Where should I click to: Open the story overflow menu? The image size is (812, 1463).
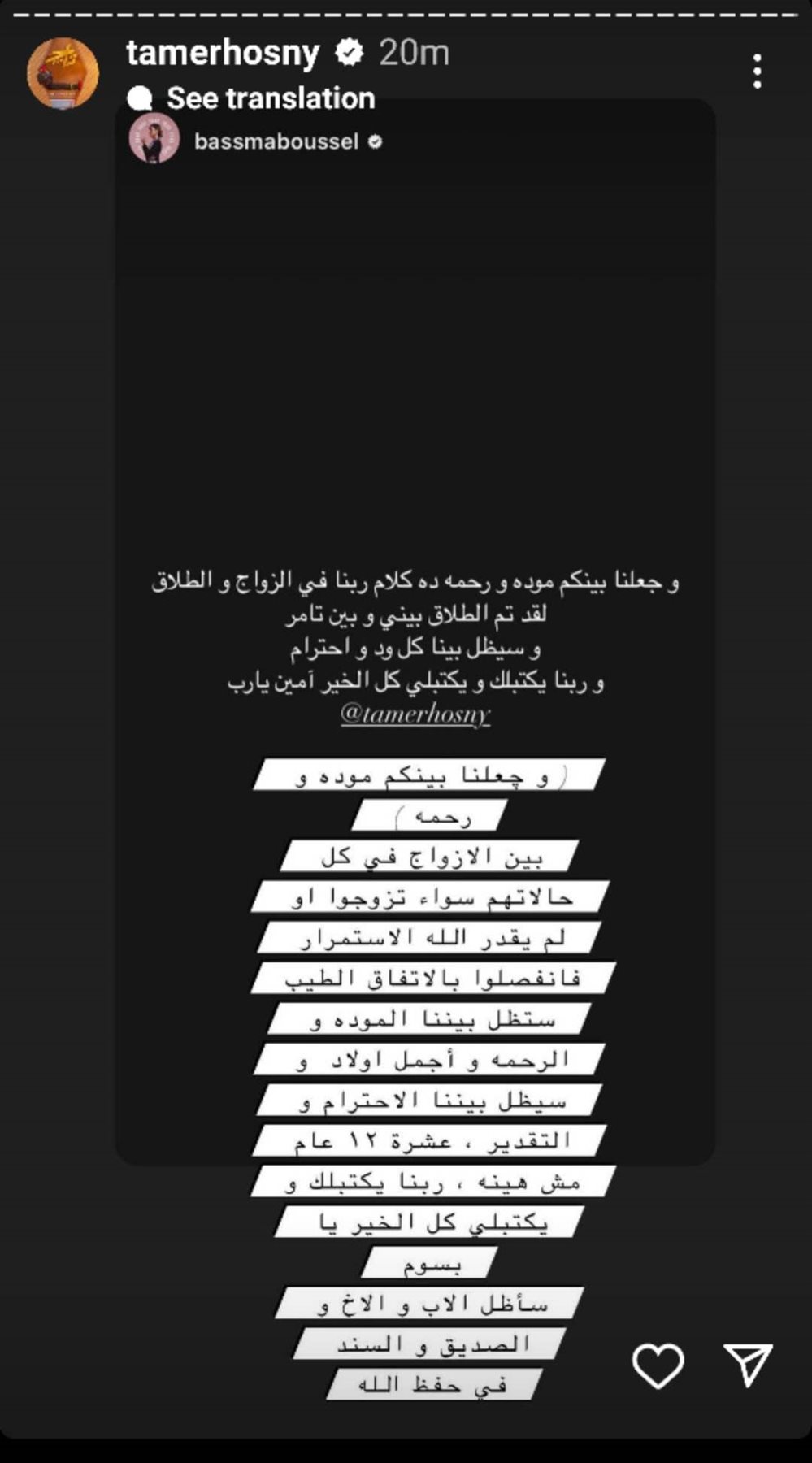pyautogui.click(x=757, y=72)
